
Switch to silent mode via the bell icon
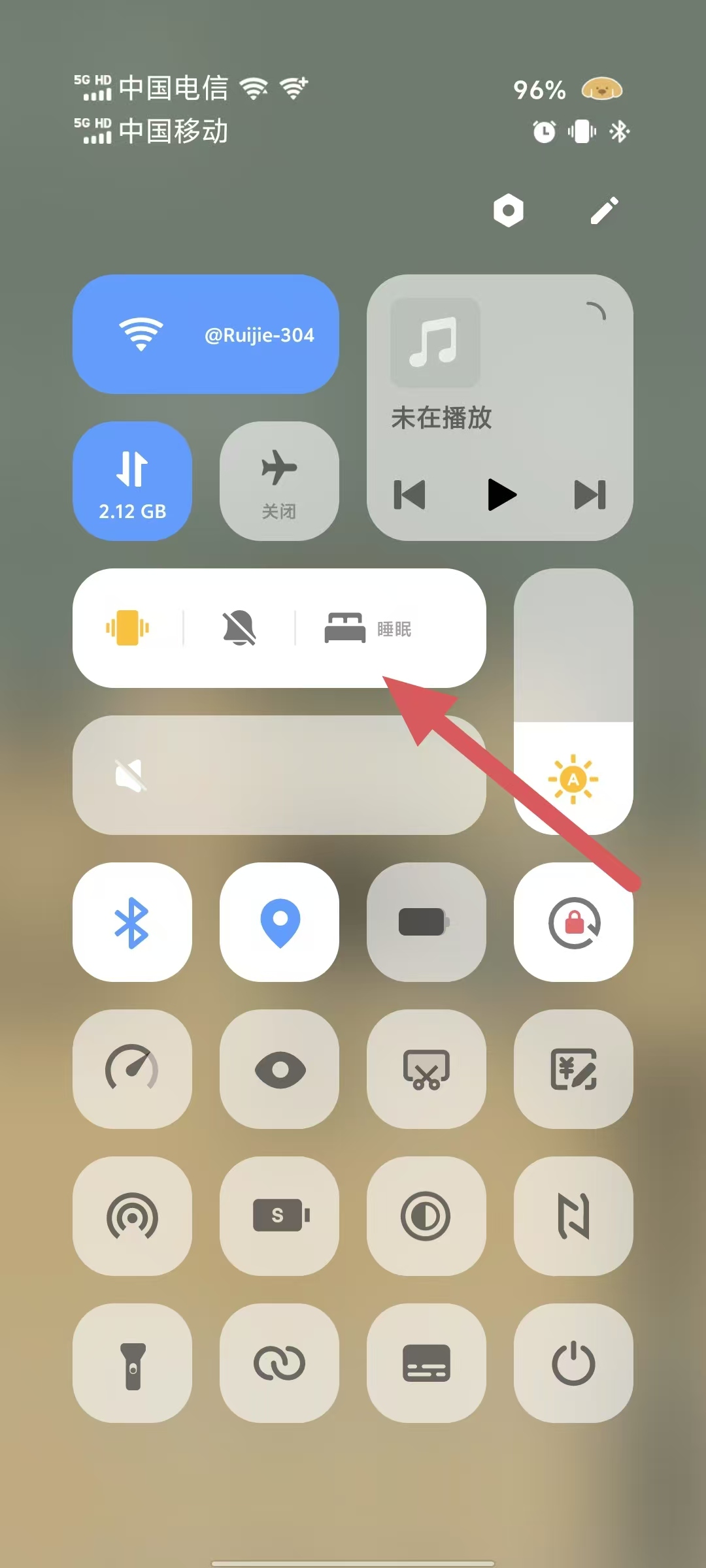click(239, 628)
